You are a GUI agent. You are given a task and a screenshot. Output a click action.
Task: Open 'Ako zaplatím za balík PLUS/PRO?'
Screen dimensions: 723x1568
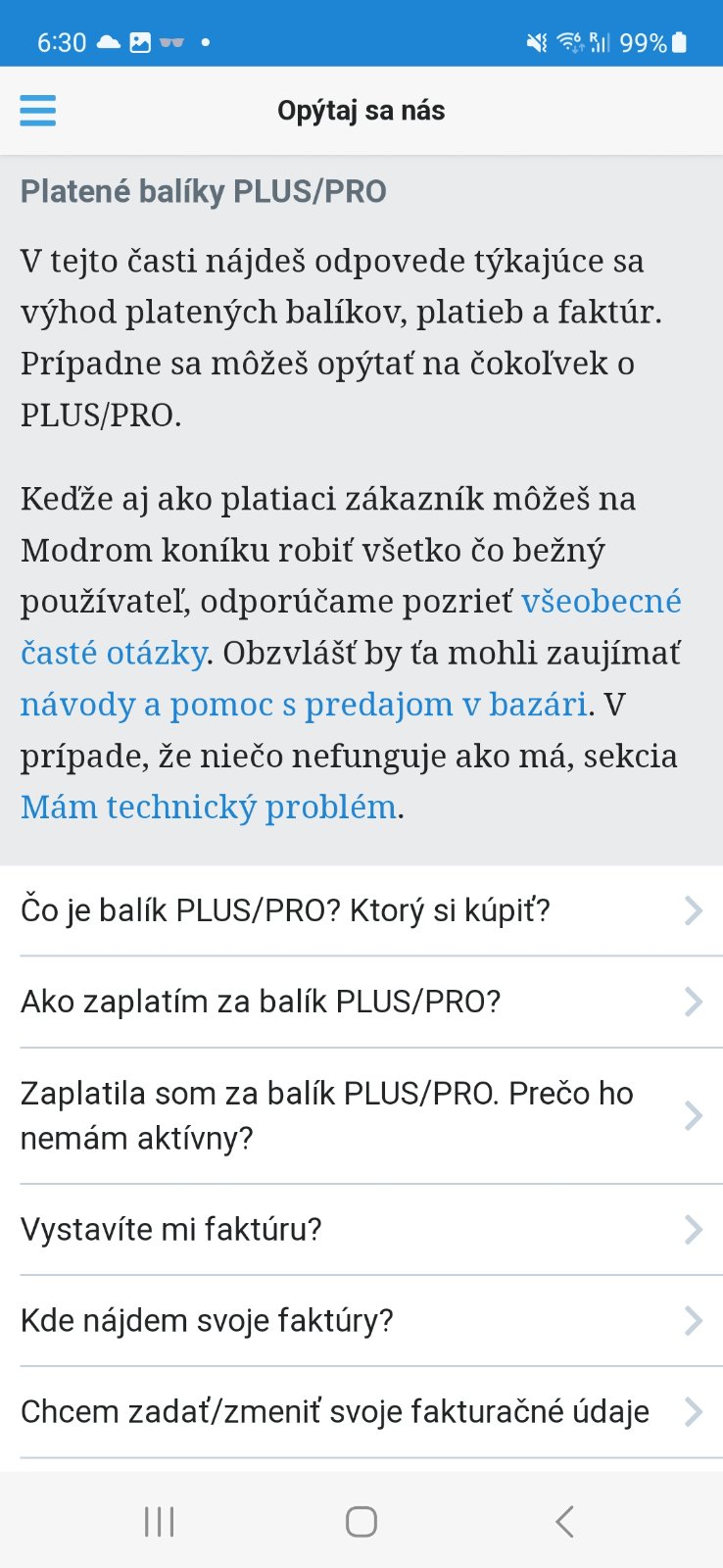361,1002
